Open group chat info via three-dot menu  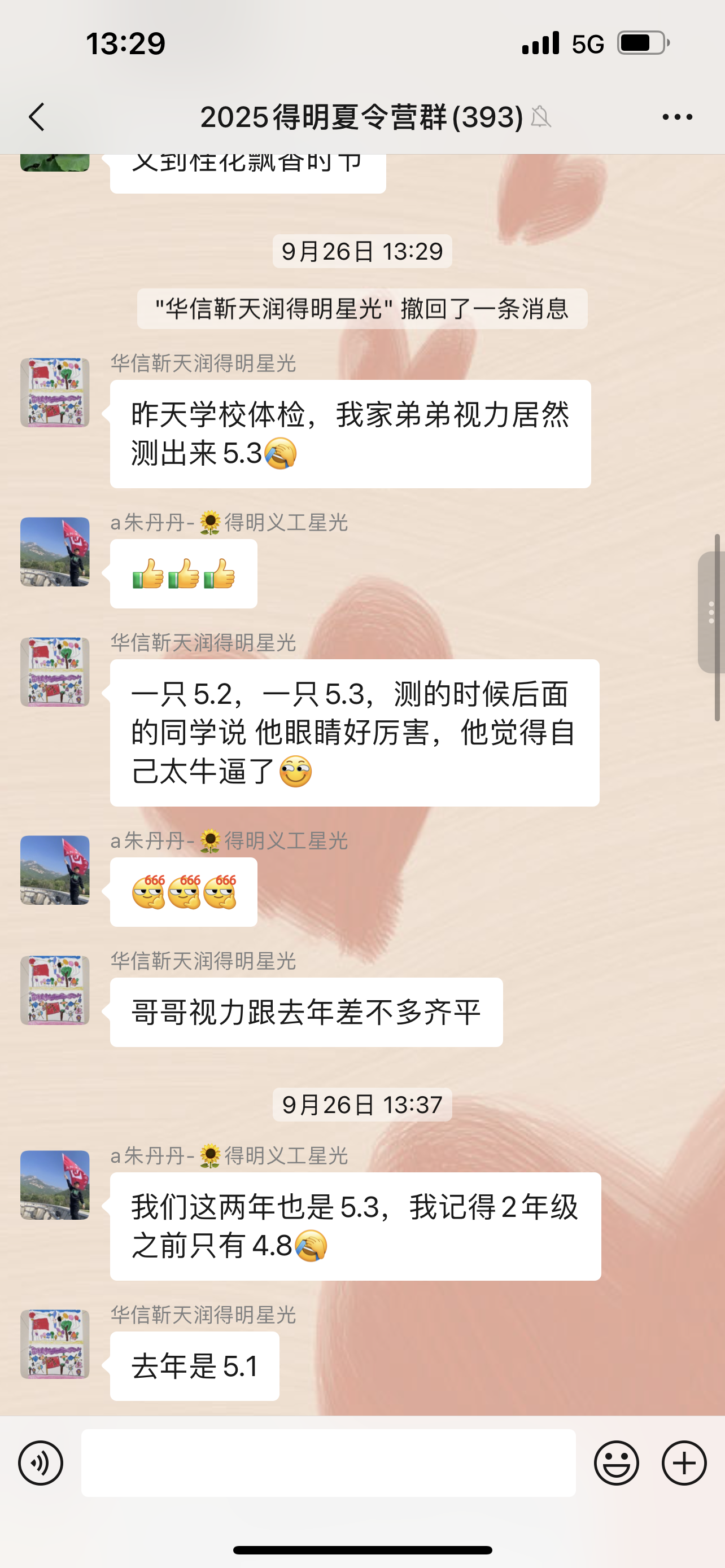[x=678, y=117]
